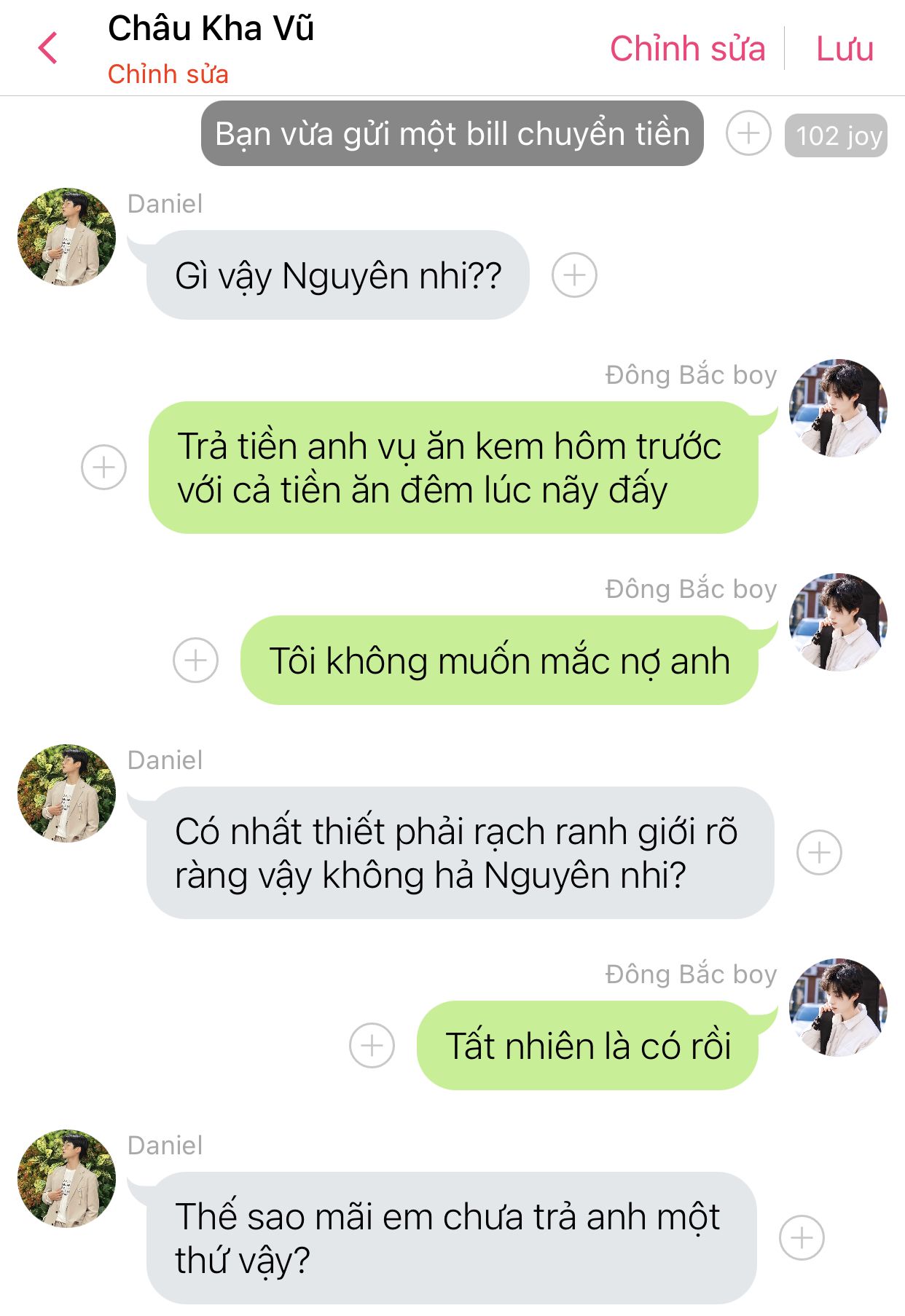
Task: Tap plus beside "Trả tiền anh vụ ăn kem"
Action: [x=103, y=467]
